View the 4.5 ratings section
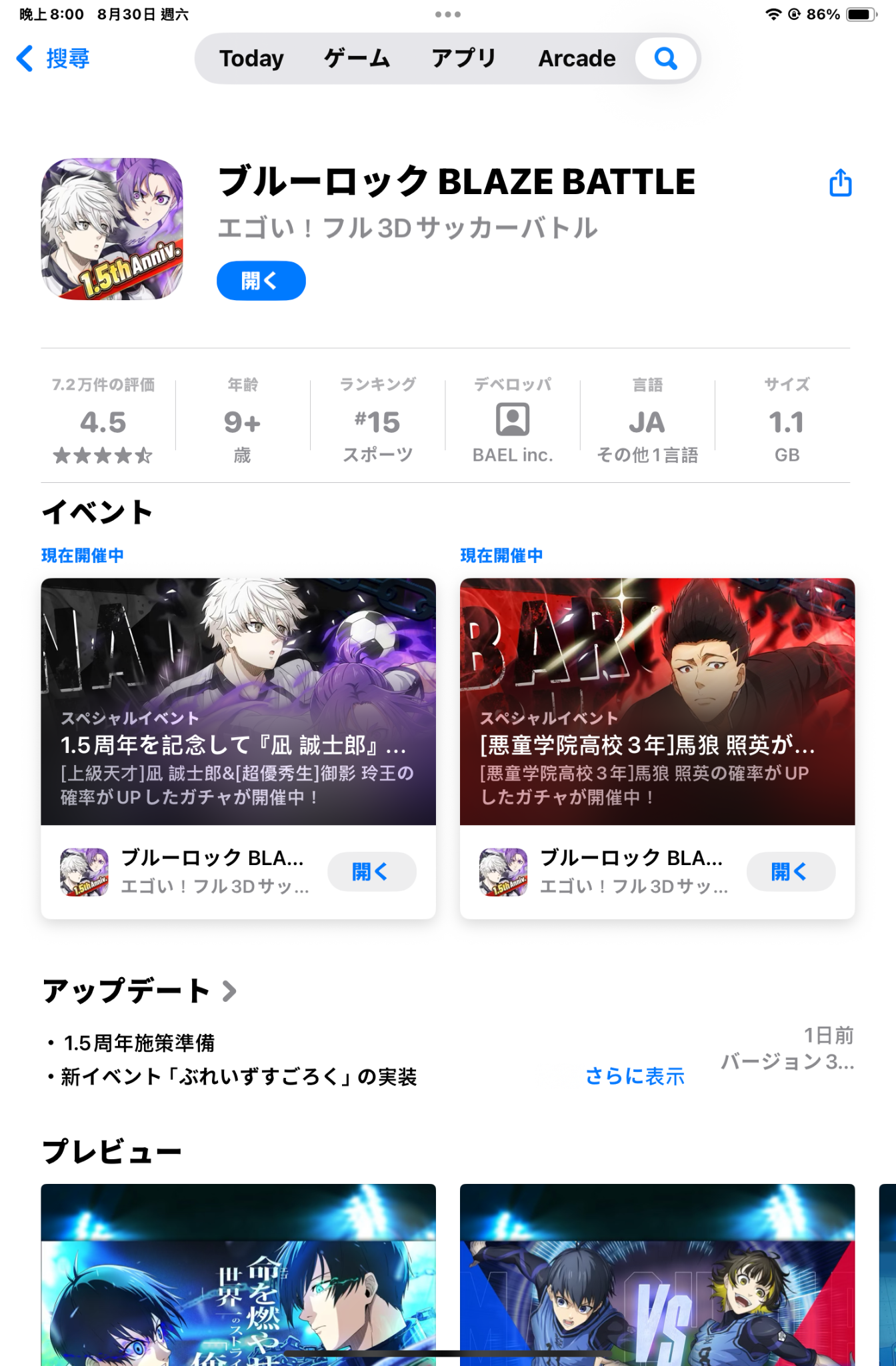The width and height of the screenshot is (896, 1366). tap(103, 422)
